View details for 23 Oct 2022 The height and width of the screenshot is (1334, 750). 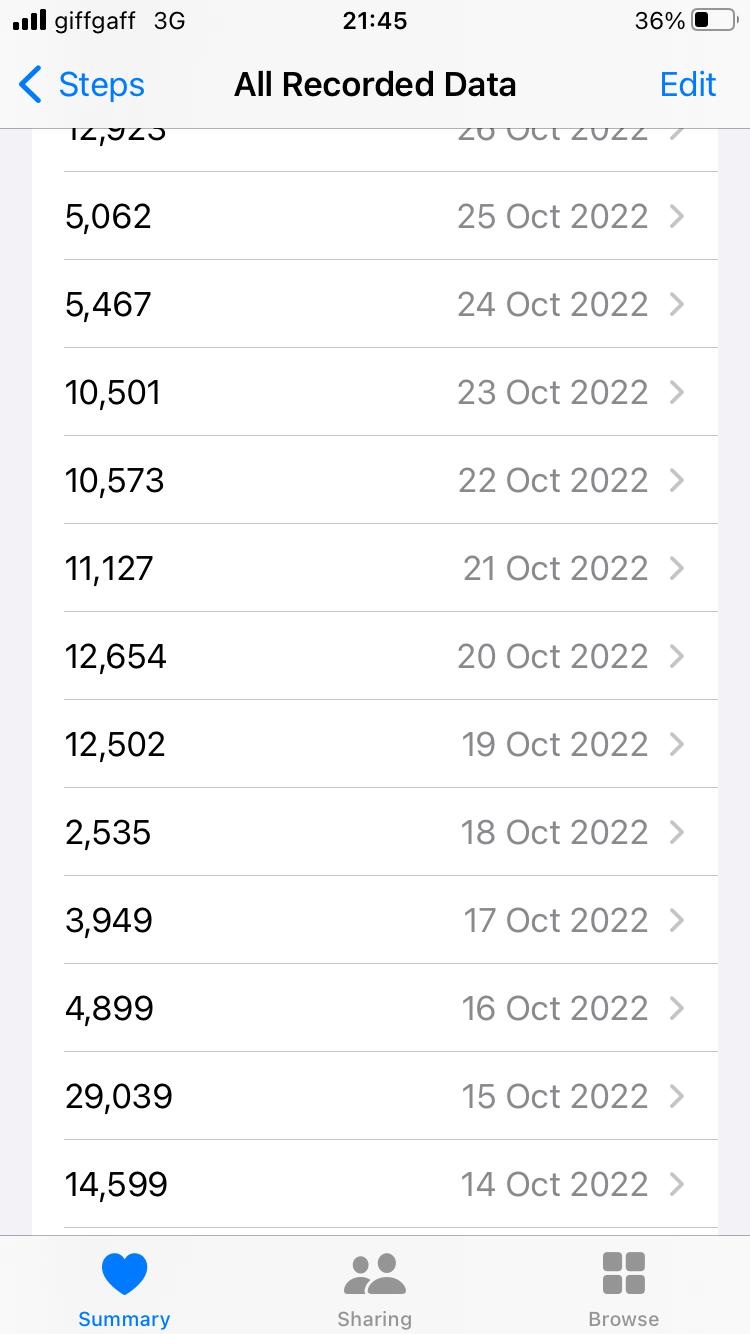pyautogui.click(x=375, y=392)
